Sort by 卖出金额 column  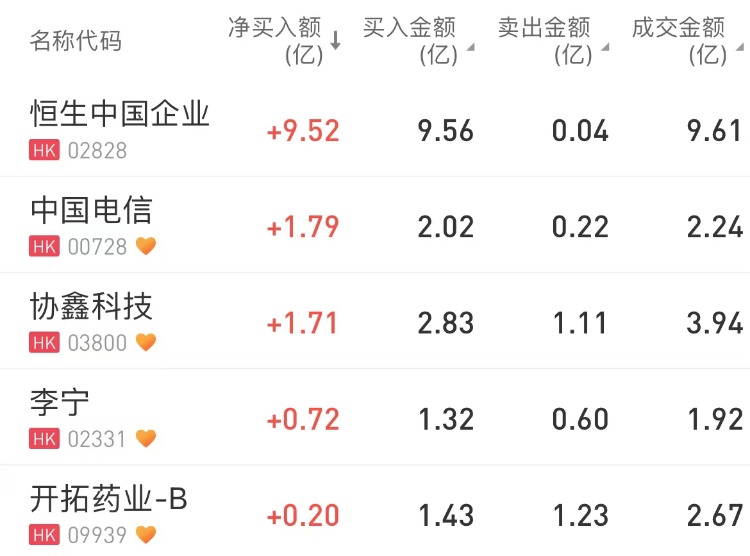coord(550,41)
